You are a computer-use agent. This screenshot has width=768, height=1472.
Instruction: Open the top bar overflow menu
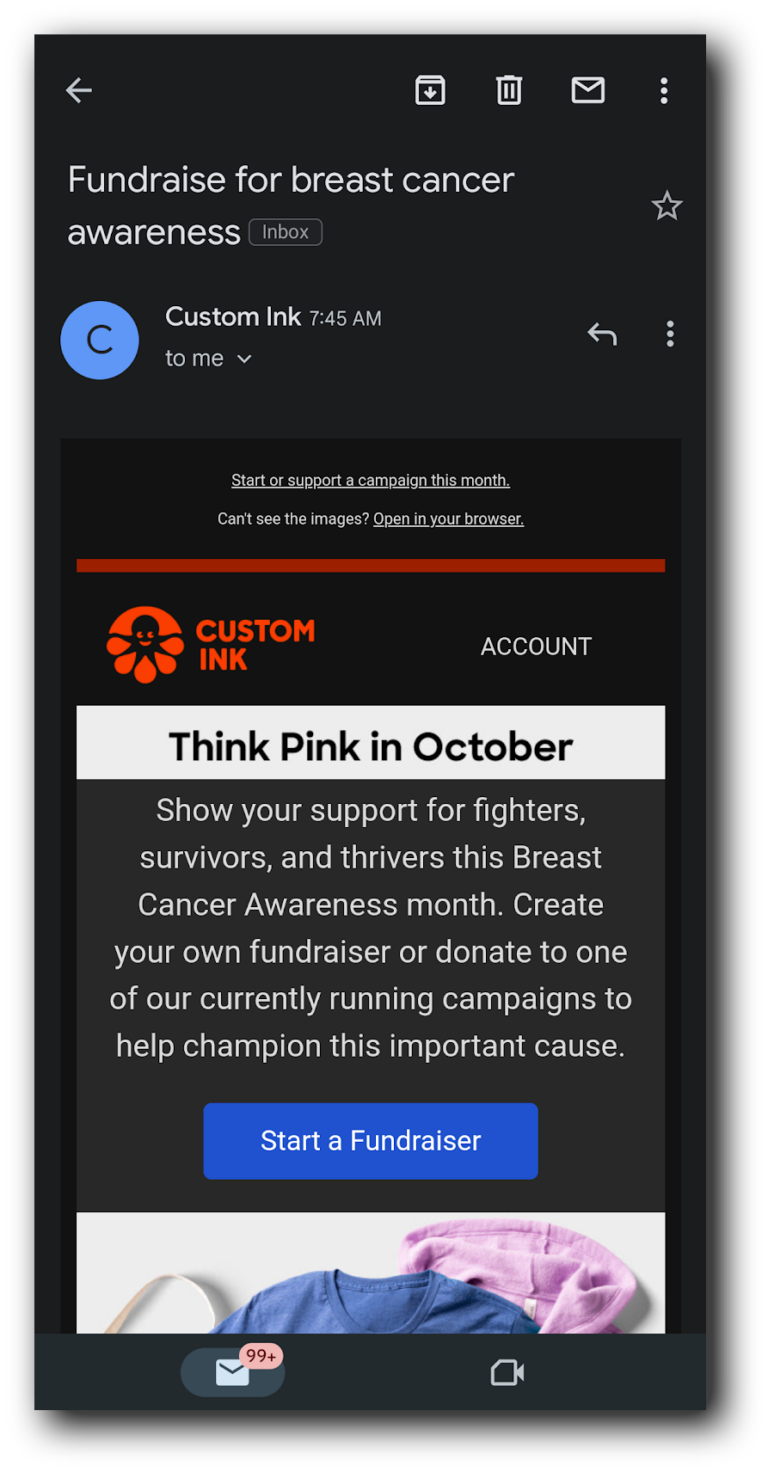[x=664, y=91]
